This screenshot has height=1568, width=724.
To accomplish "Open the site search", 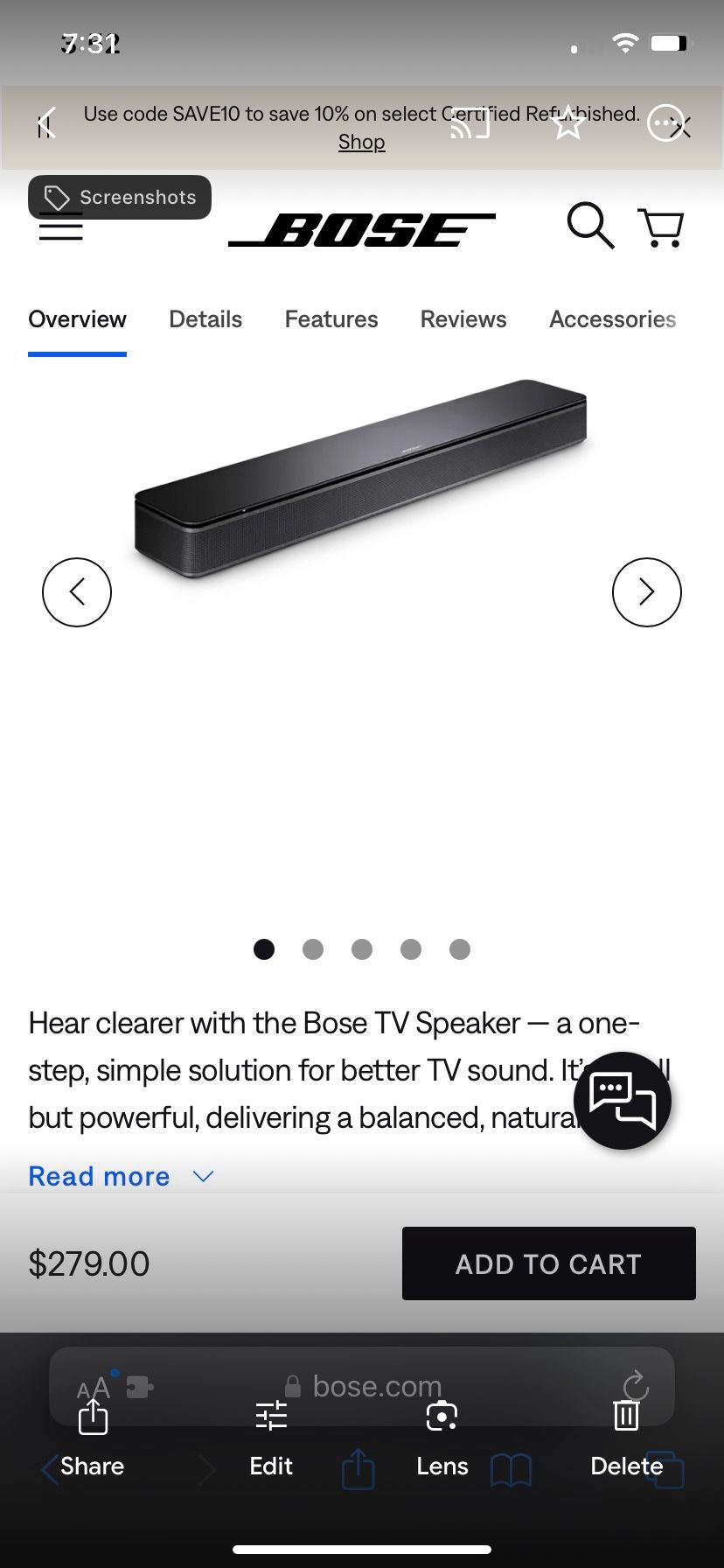I will tap(590, 226).
